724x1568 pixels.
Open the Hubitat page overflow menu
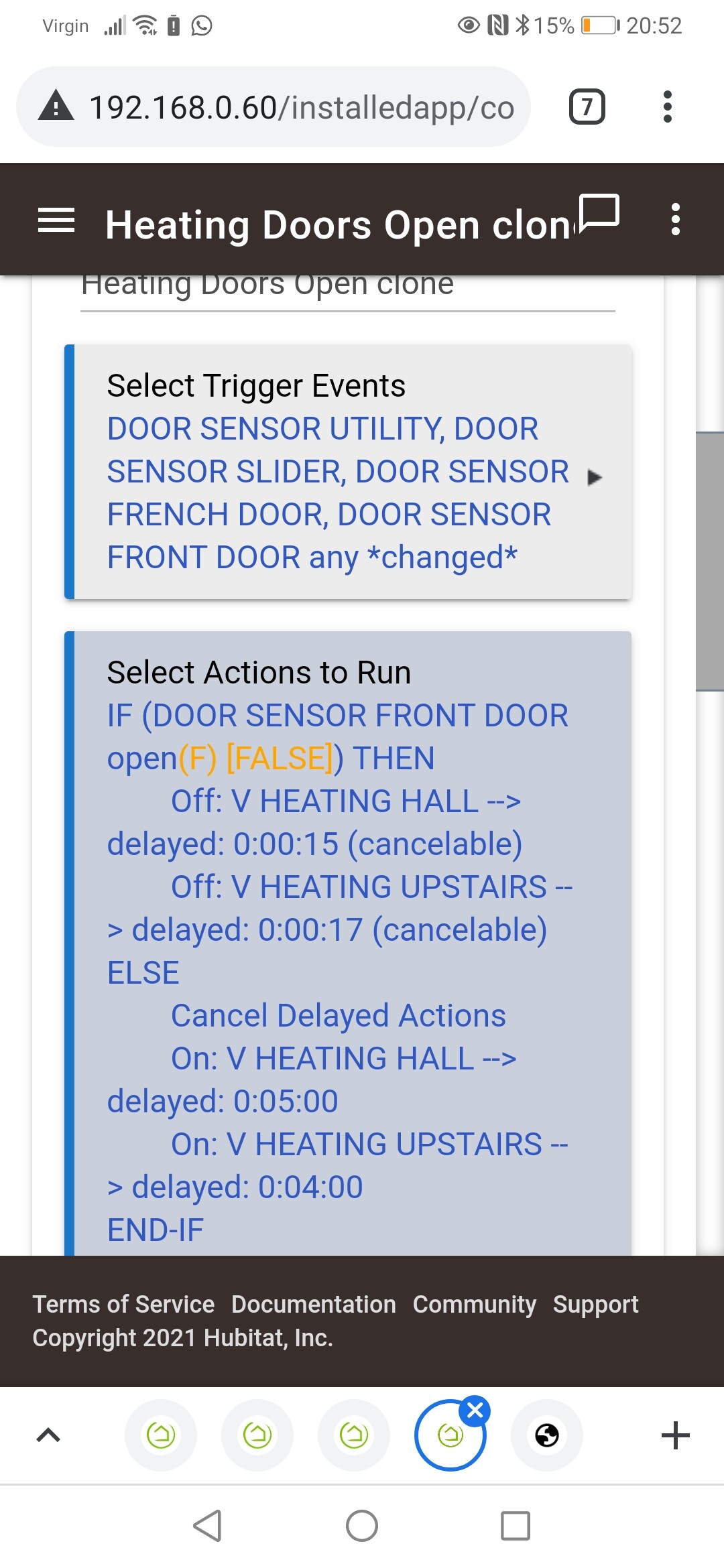[675, 220]
